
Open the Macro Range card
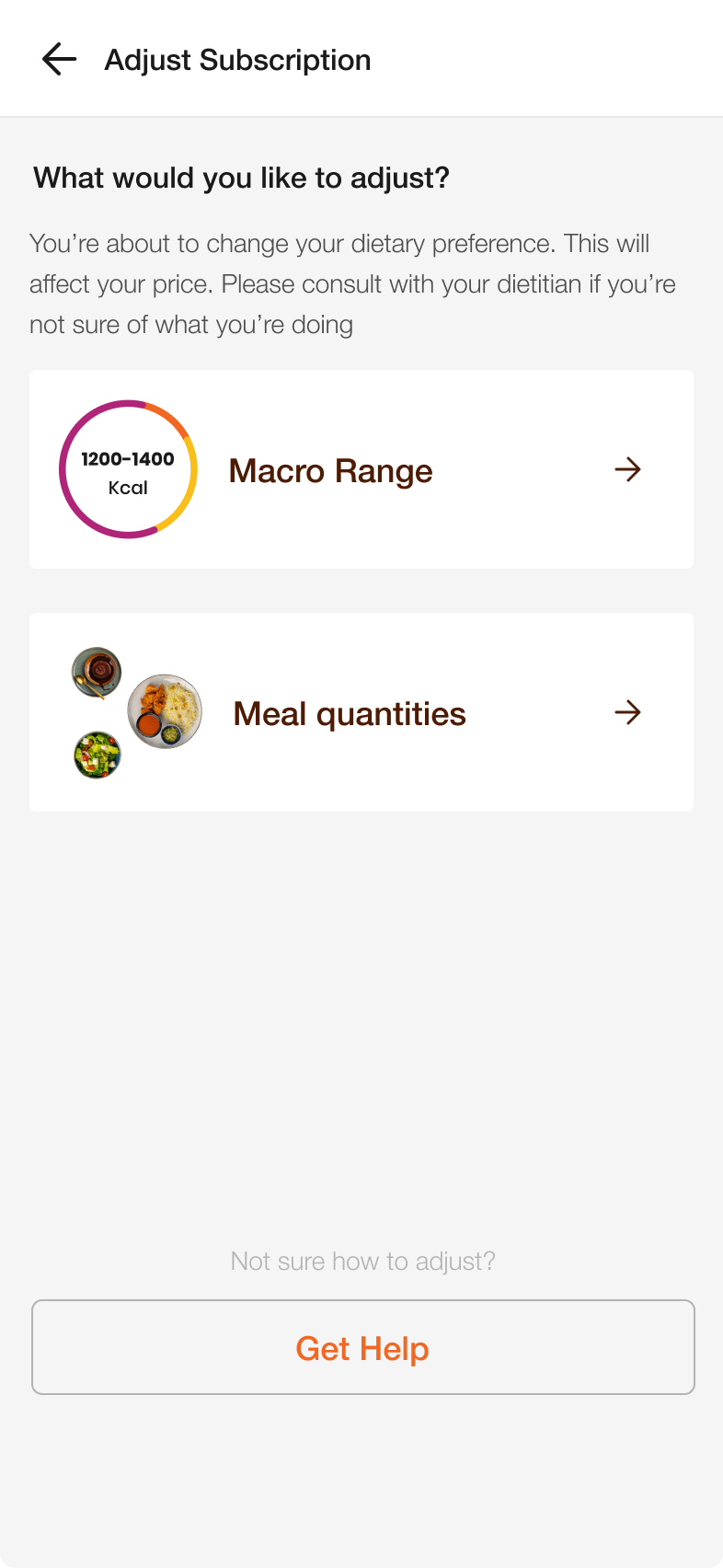361,469
